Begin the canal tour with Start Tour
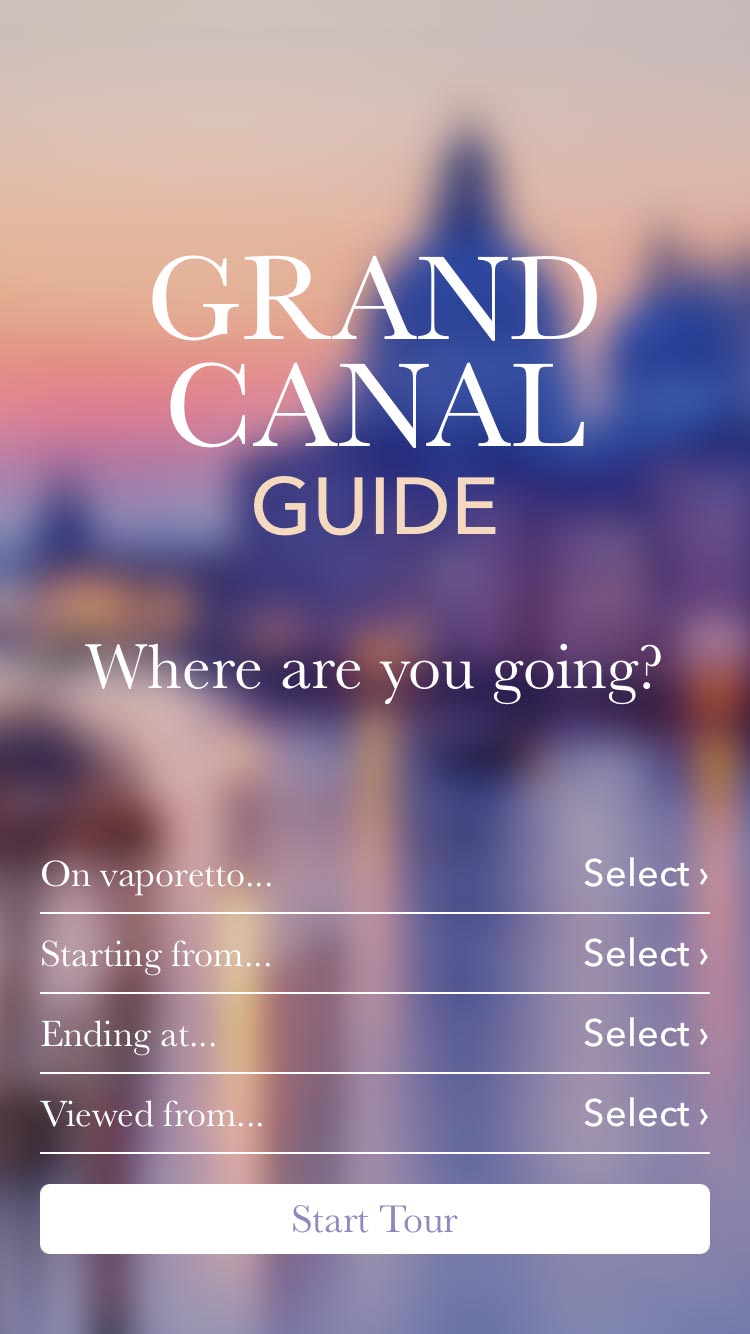 [x=375, y=1219]
